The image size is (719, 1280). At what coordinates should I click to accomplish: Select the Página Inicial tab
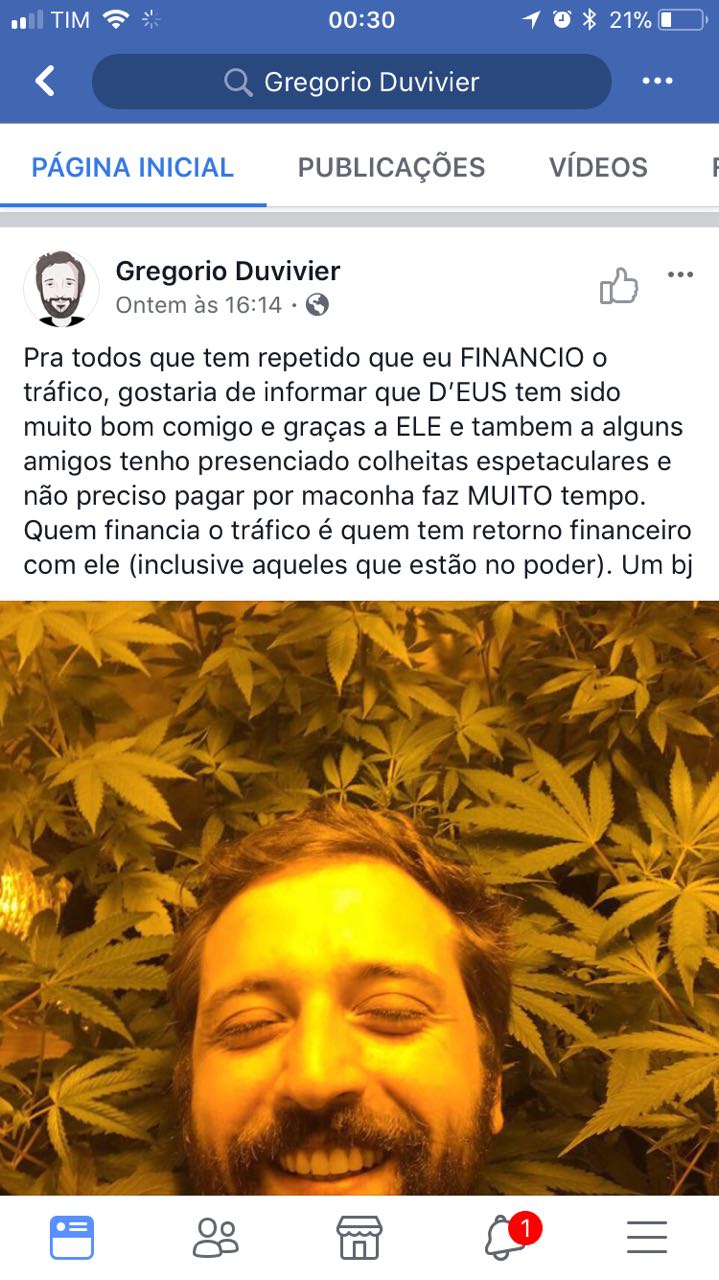[x=133, y=167]
